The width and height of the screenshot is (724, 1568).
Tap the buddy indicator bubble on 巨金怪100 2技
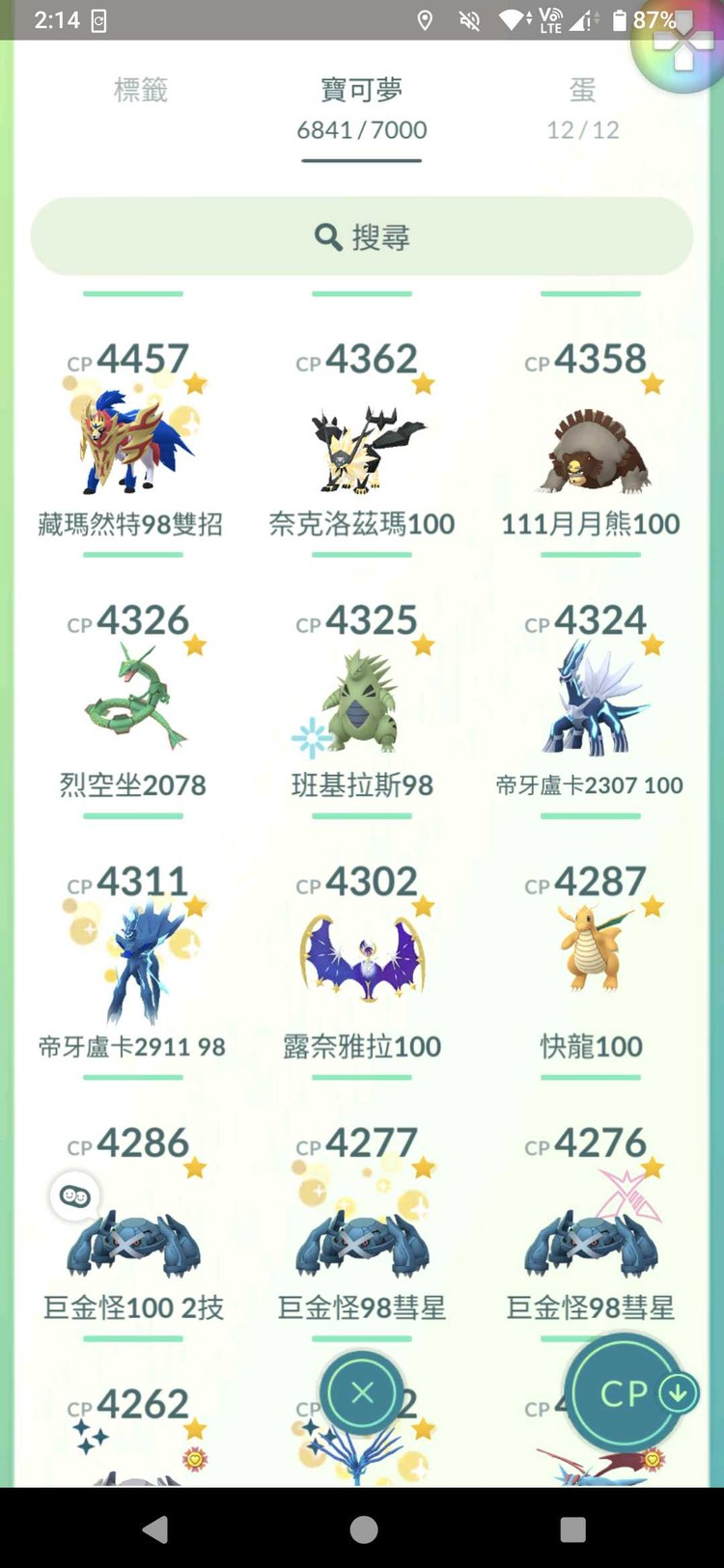coord(75,1196)
